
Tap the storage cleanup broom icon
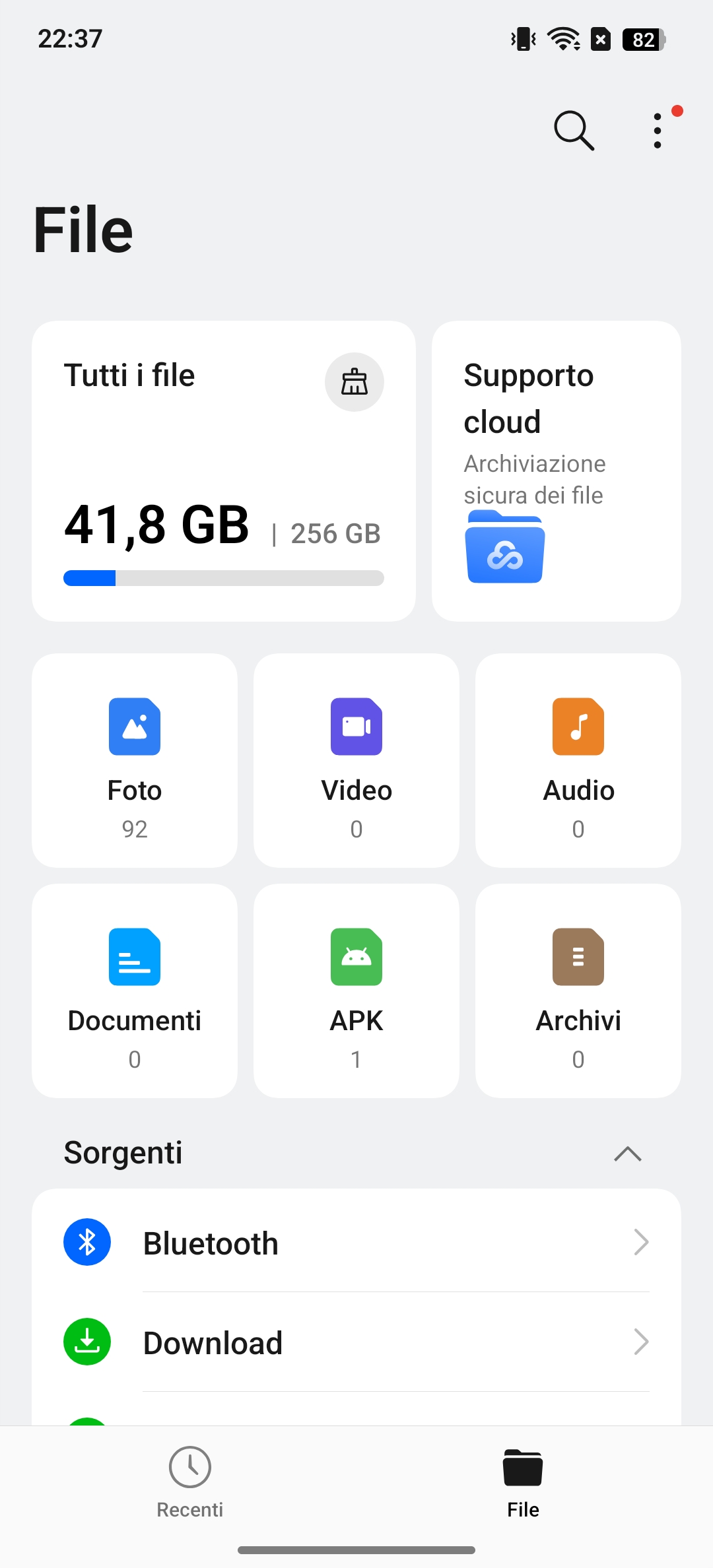coord(355,382)
